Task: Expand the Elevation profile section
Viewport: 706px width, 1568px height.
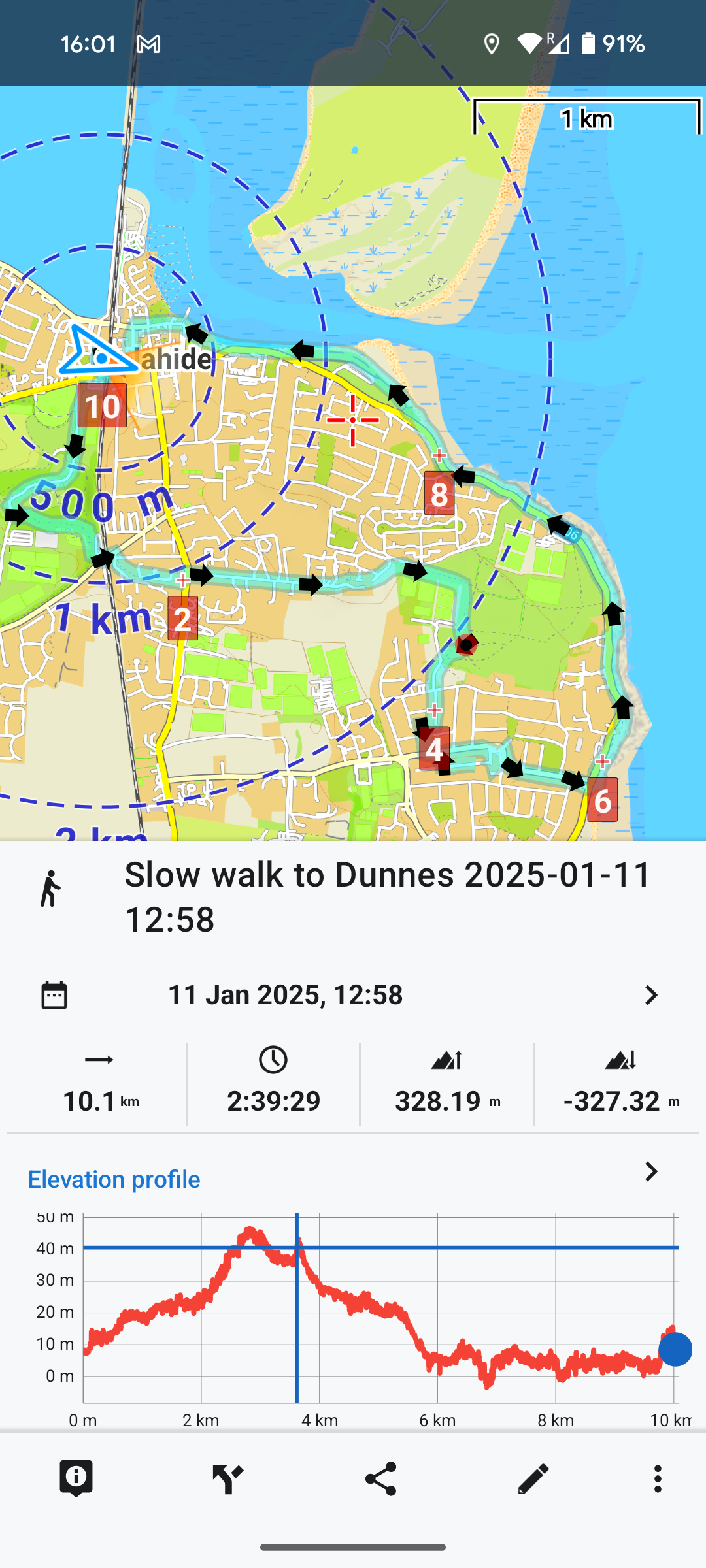Action: pos(650,1171)
